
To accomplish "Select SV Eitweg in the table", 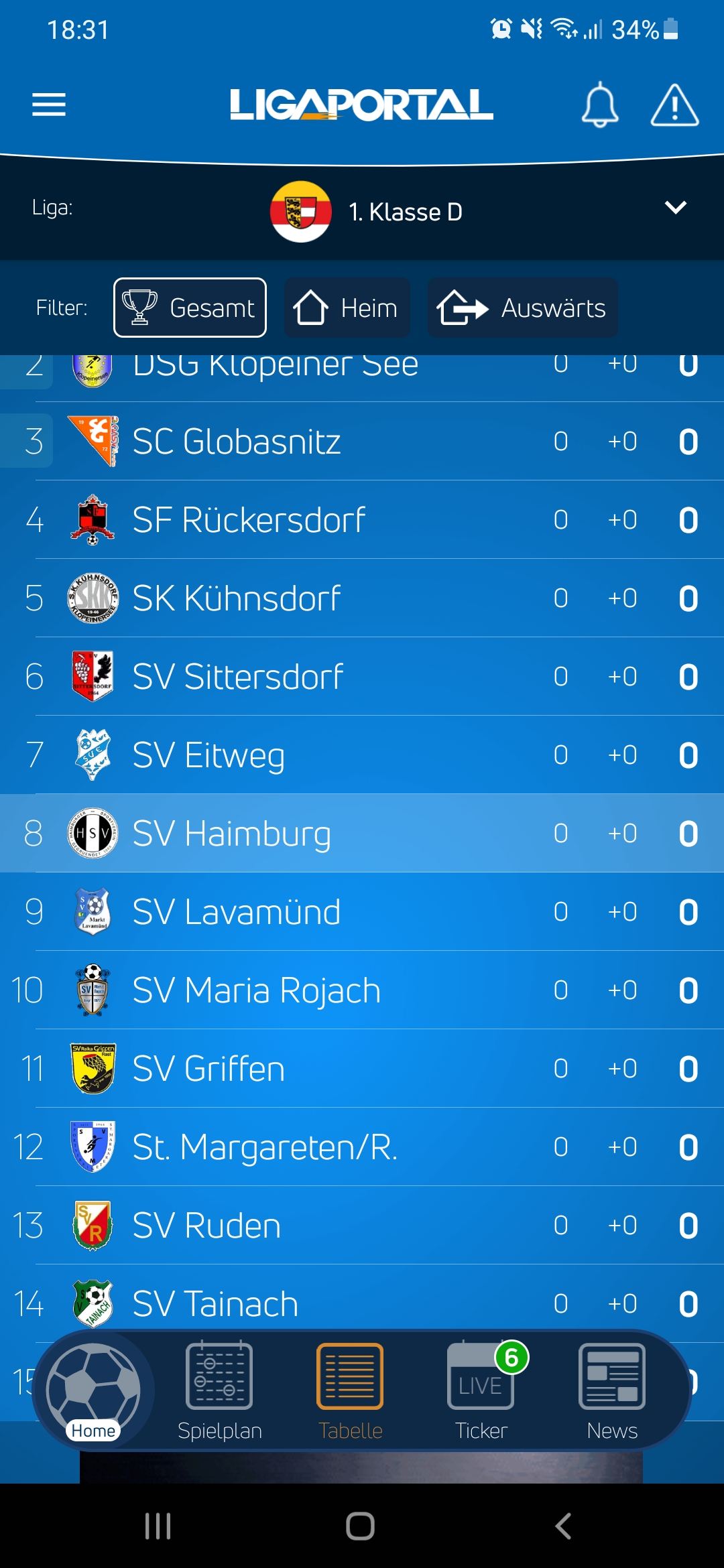I will 362,755.
